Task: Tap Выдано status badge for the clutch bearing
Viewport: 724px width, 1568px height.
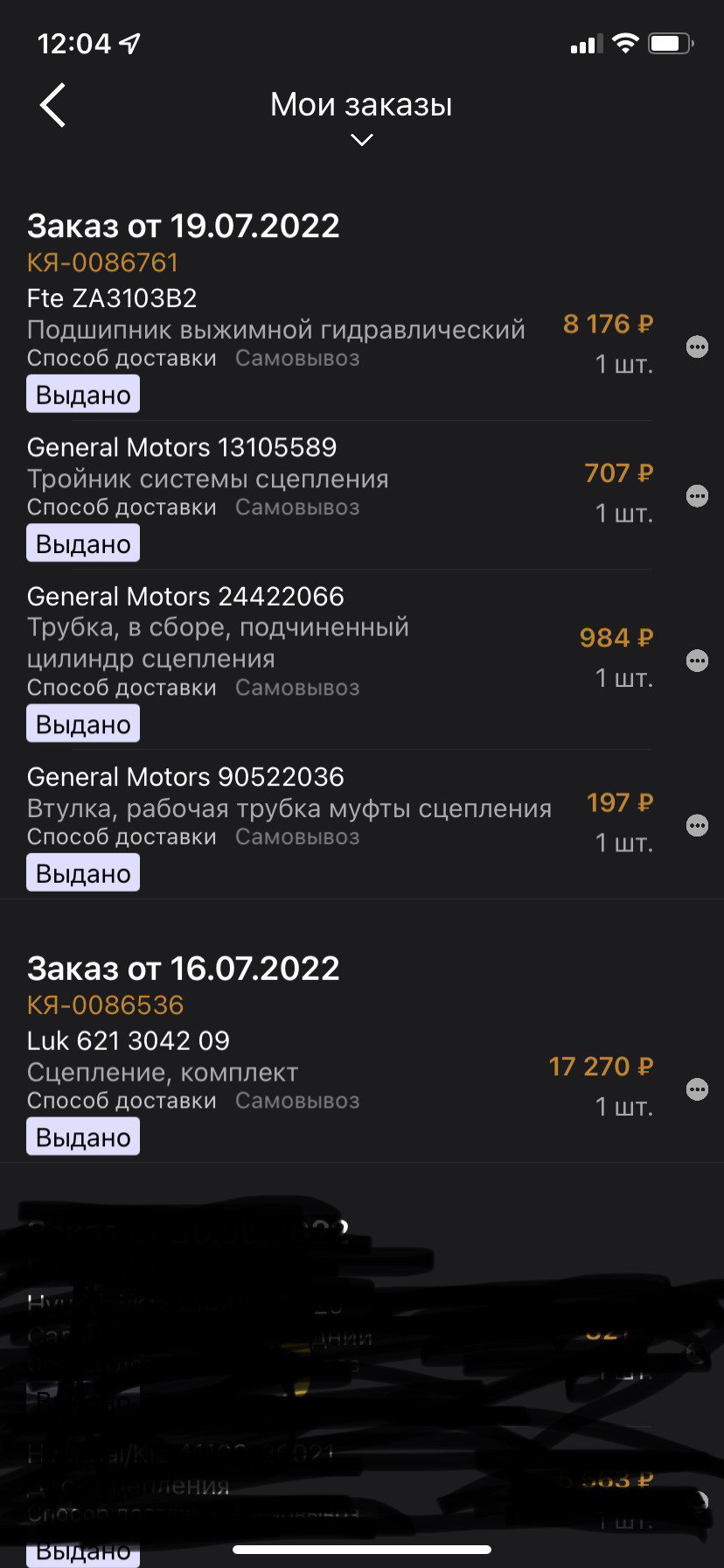Action: point(82,393)
